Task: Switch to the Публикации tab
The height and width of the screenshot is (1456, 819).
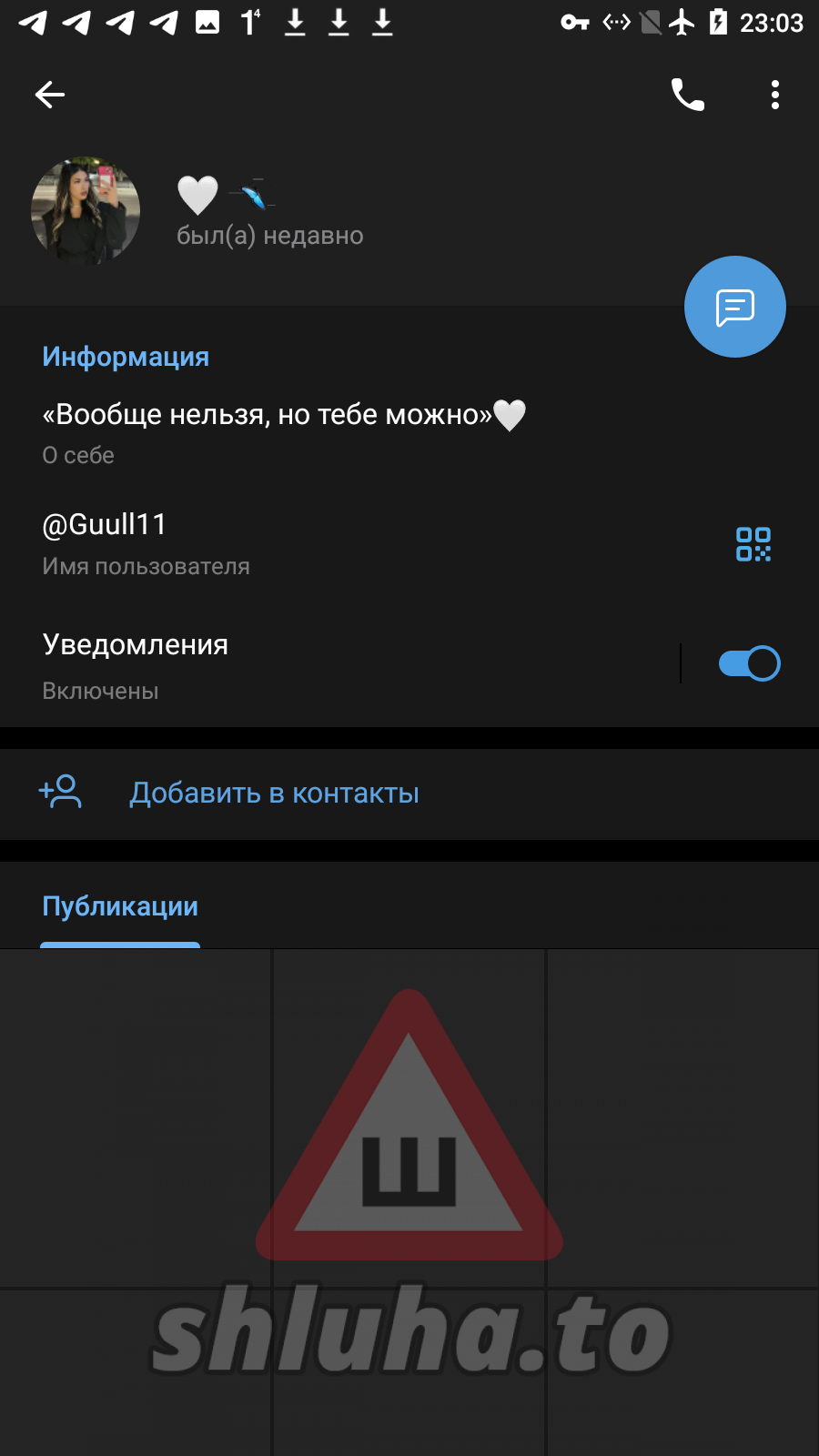Action: tap(120, 907)
